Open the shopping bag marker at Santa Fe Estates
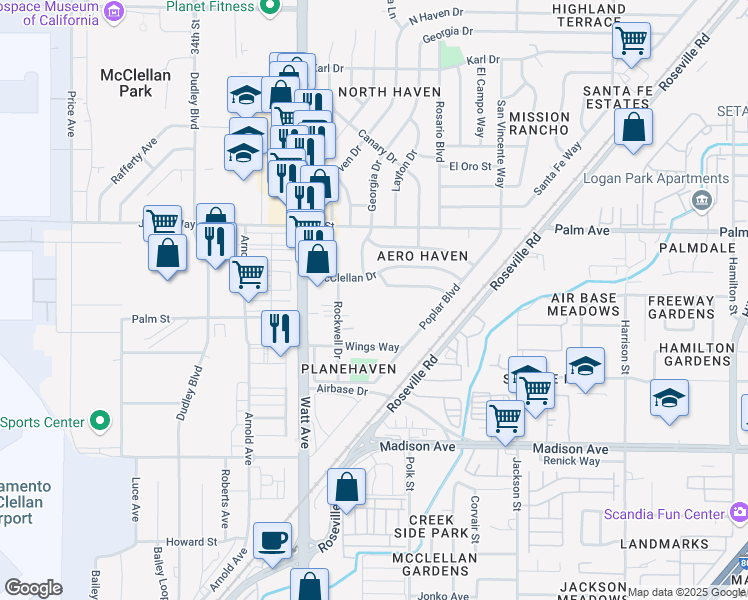The width and height of the screenshot is (748, 600). [x=634, y=128]
